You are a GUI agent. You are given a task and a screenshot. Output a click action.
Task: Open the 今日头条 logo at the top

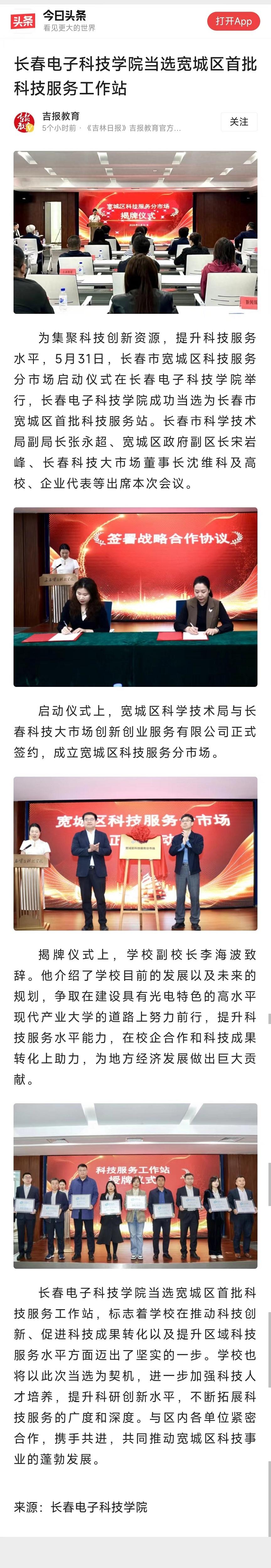click(x=23, y=21)
